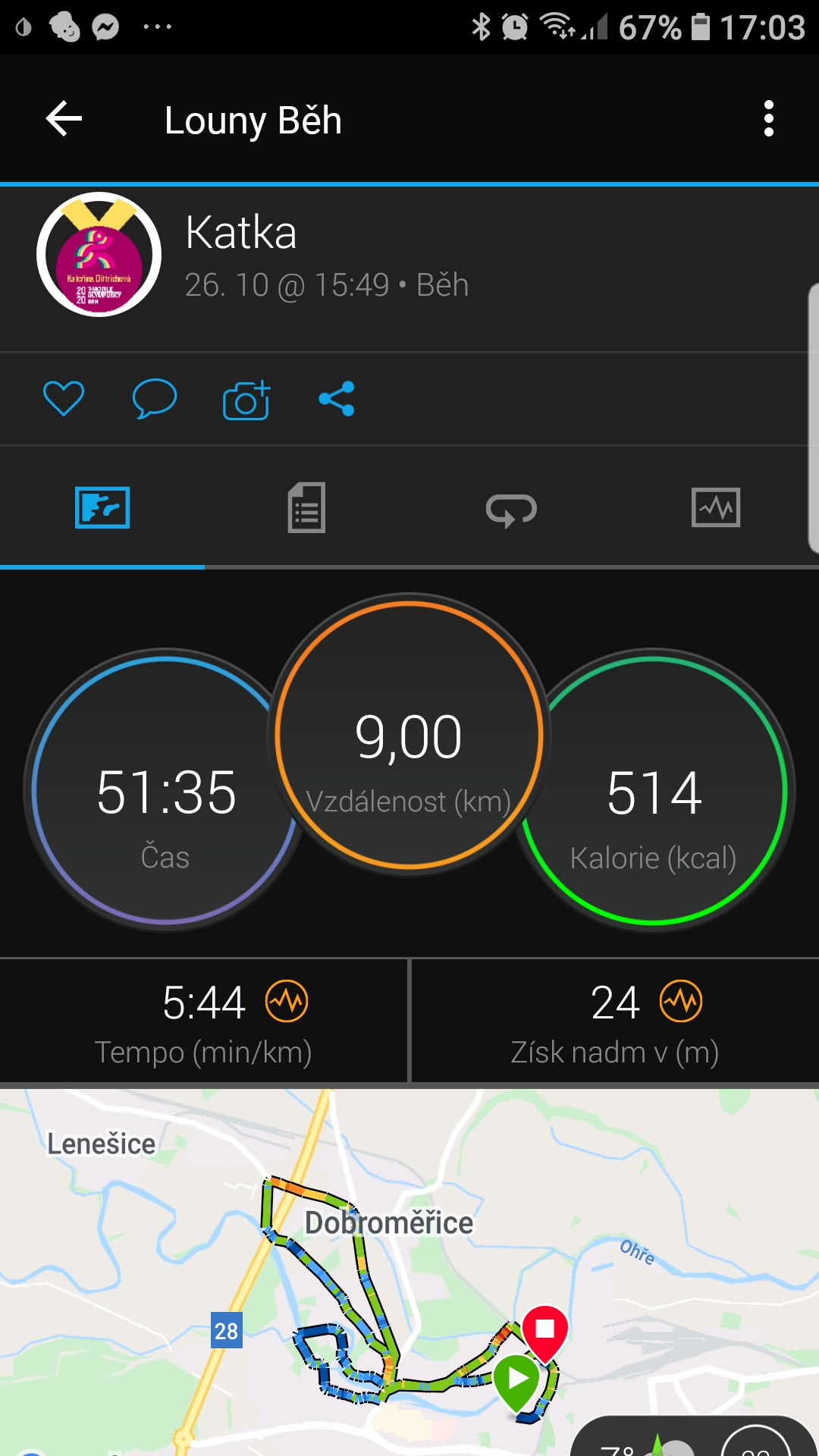Open the route map near Dobroměřice
The width and height of the screenshot is (819, 1456).
pos(409,1272)
